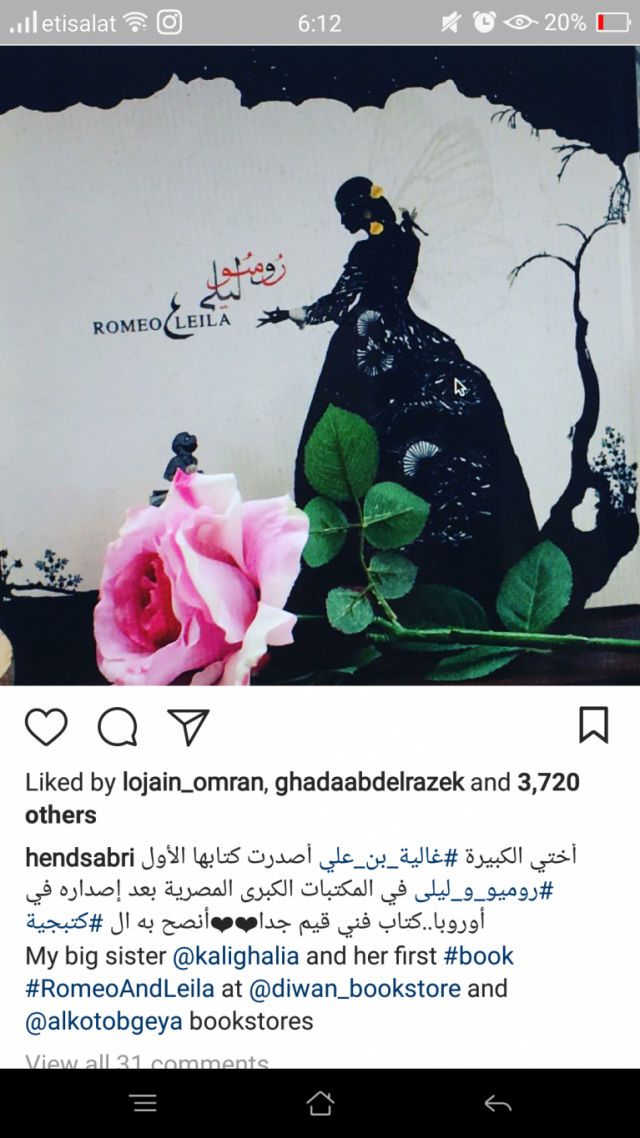Screen dimensions: 640x1138
Task: Bookmark this Romeo & Leila post
Action: pyautogui.click(x=594, y=725)
